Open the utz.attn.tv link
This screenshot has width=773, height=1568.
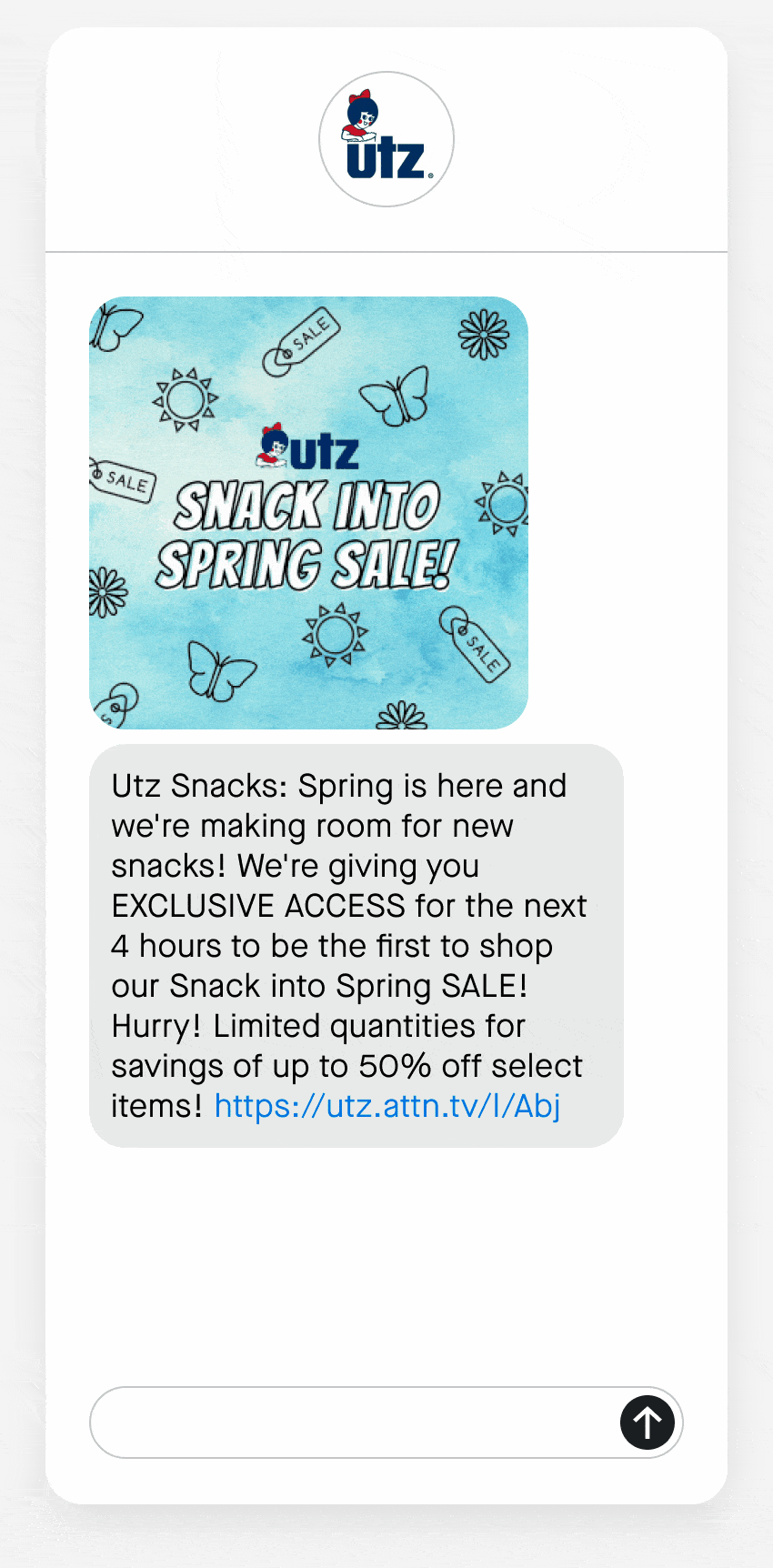(x=387, y=1106)
